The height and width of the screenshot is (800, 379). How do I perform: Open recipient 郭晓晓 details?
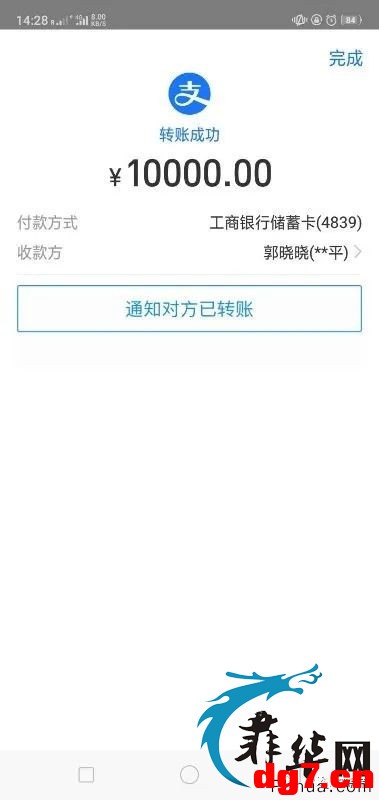point(189,253)
